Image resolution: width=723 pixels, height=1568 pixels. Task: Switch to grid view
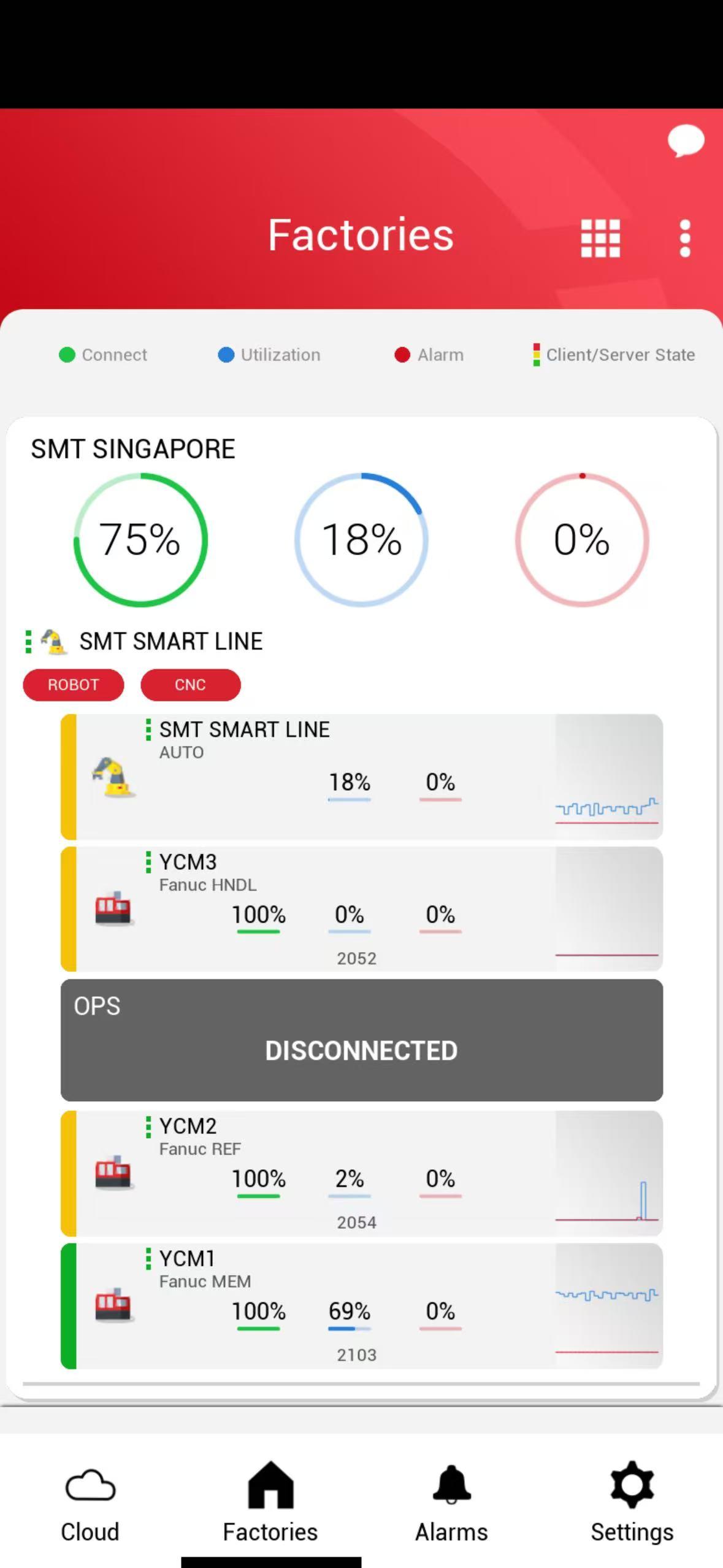[600, 238]
